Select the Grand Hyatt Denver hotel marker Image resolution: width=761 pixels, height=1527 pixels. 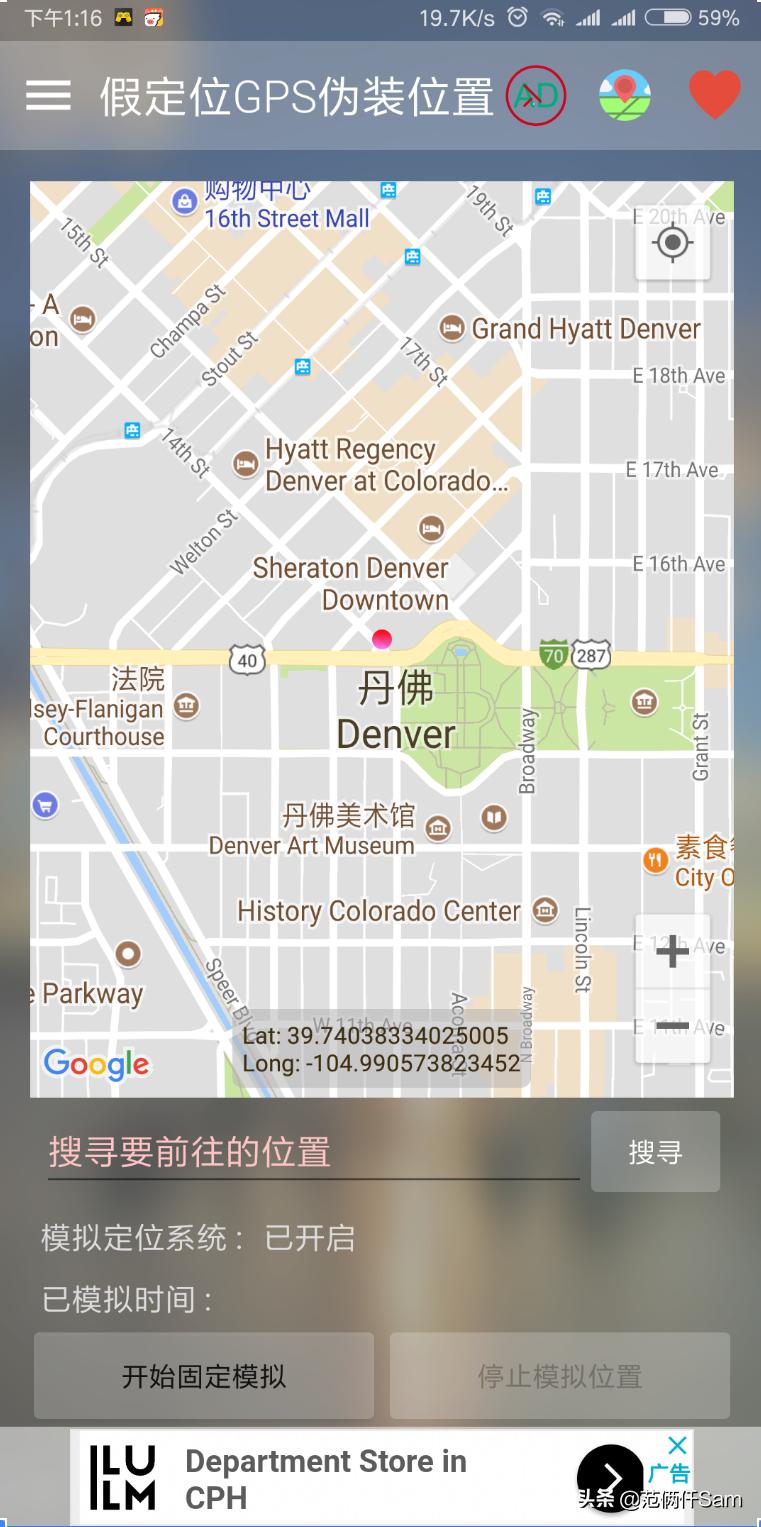tap(452, 328)
